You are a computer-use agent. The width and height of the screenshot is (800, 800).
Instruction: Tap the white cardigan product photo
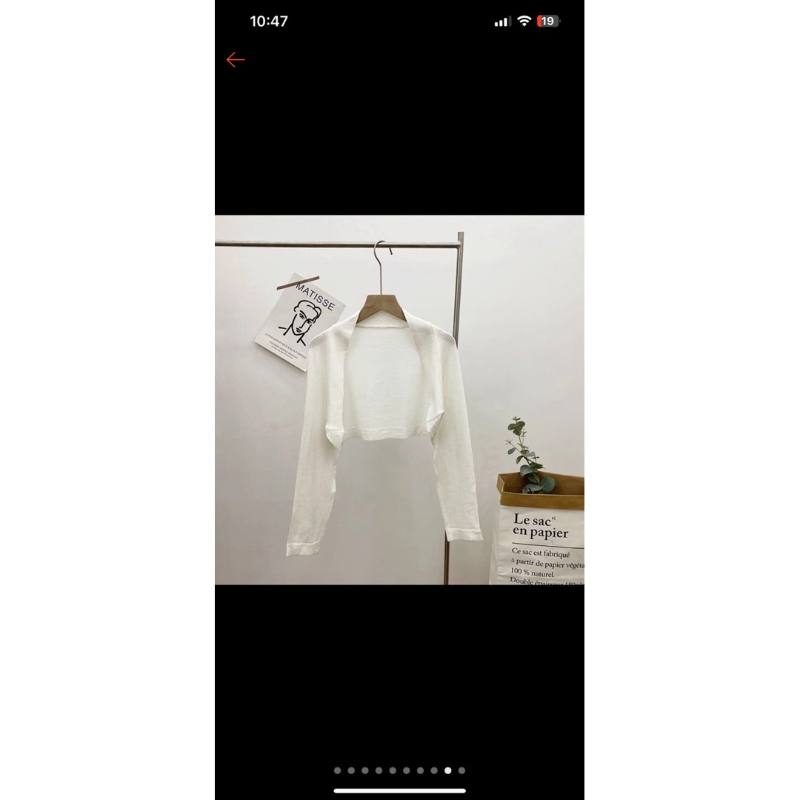[399, 399]
